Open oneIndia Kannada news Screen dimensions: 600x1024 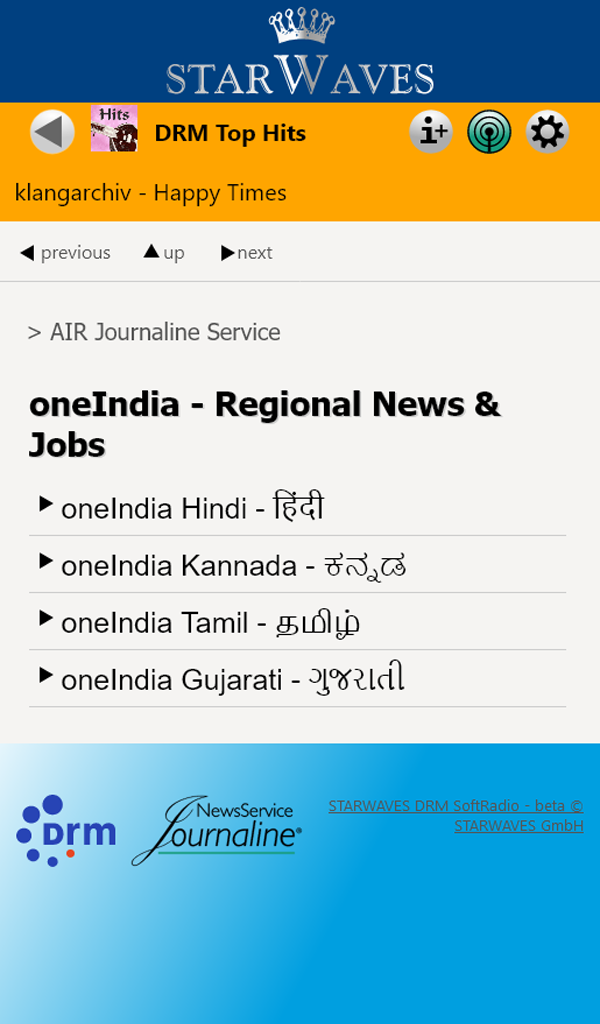(x=233, y=566)
